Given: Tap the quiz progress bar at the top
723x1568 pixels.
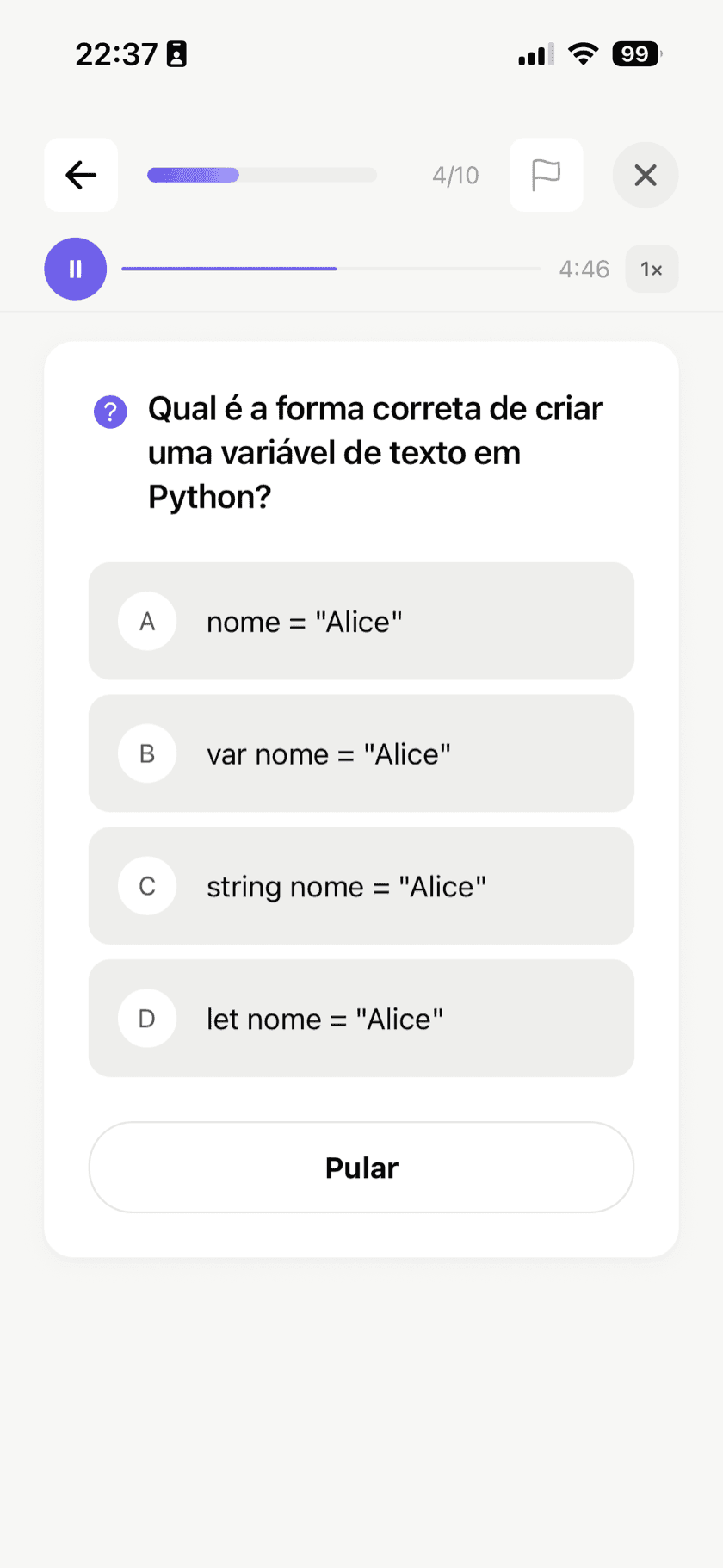Looking at the screenshot, I should [263, 175].
